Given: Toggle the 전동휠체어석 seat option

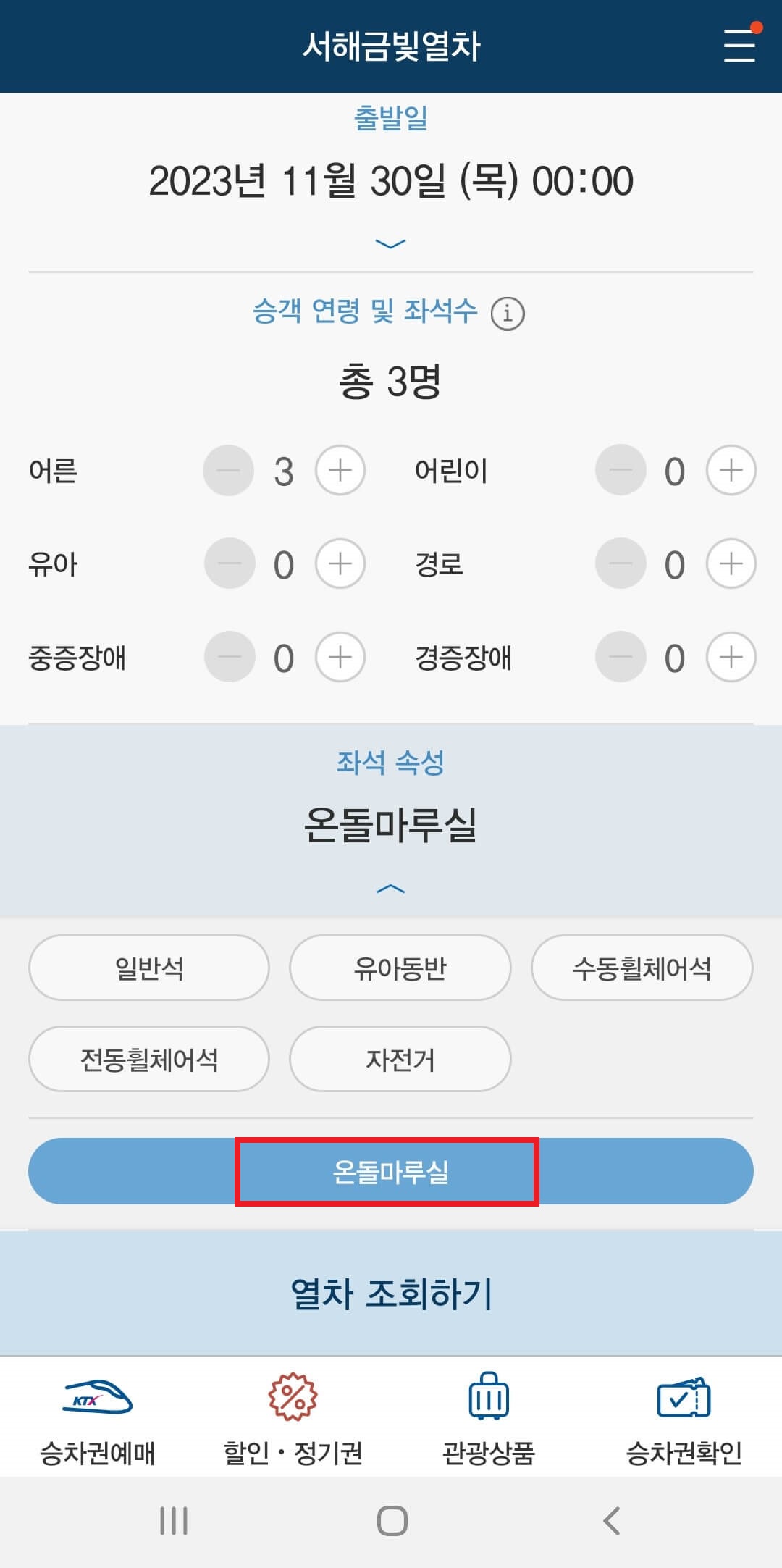Looking at the screenshot, I should tap(148, 1059).
